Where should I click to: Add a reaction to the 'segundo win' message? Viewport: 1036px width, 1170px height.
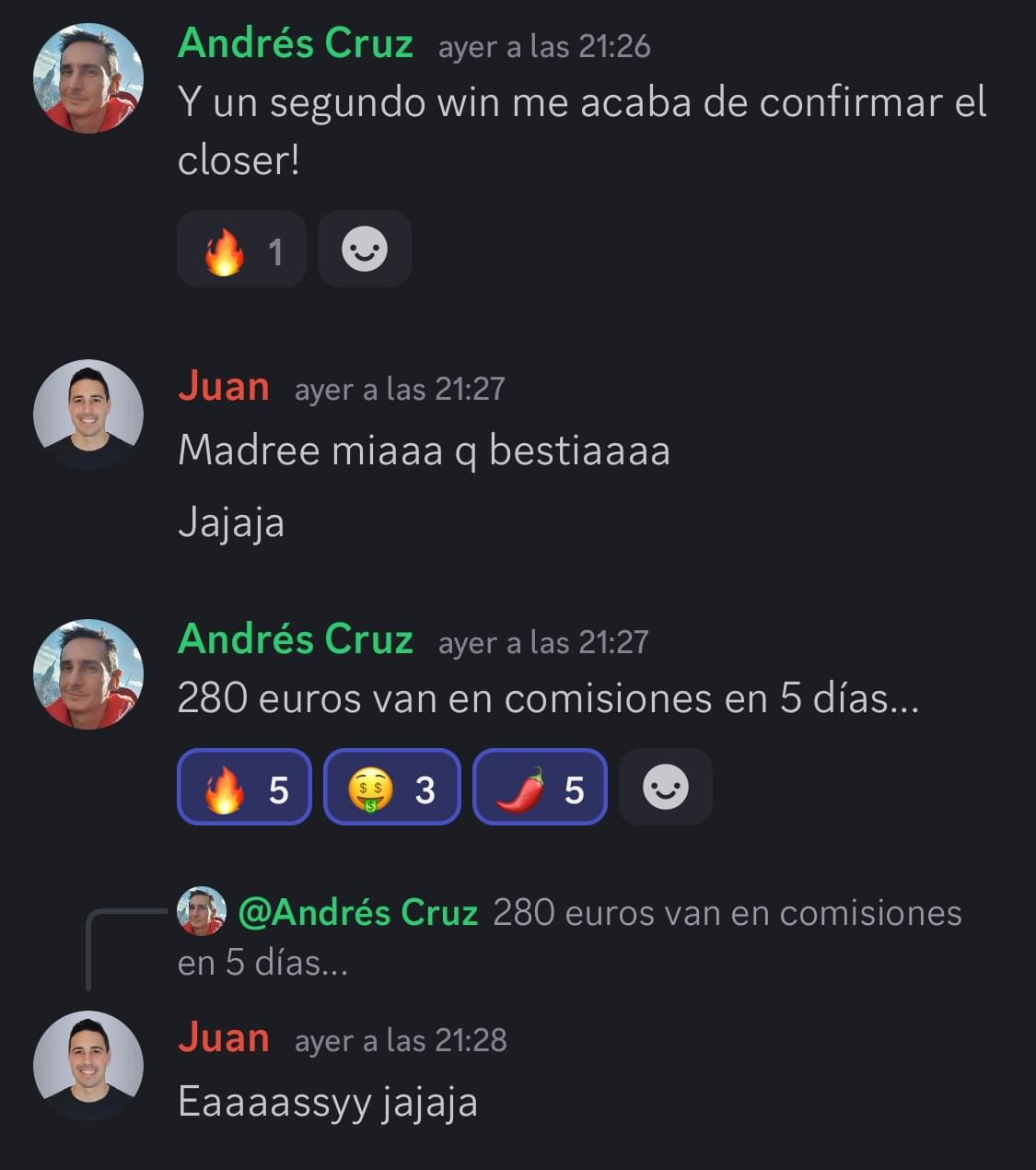click(365, 250)
